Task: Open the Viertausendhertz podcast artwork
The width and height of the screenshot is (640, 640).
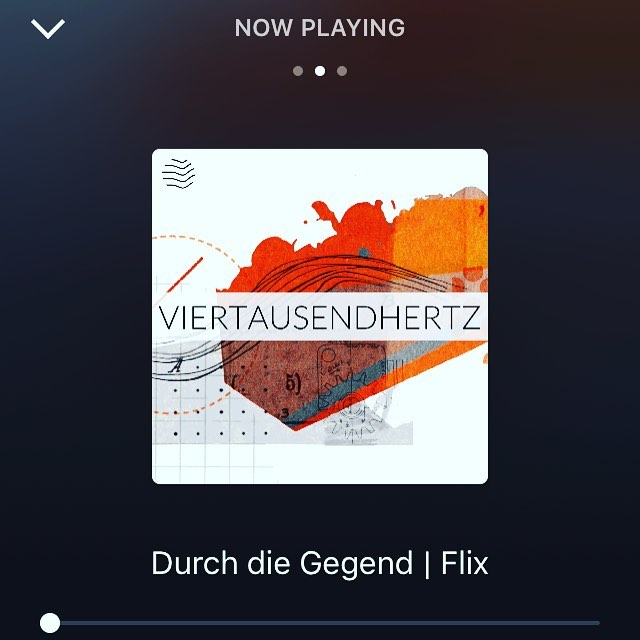Action: pyautogui.click(x=320, y=316)
